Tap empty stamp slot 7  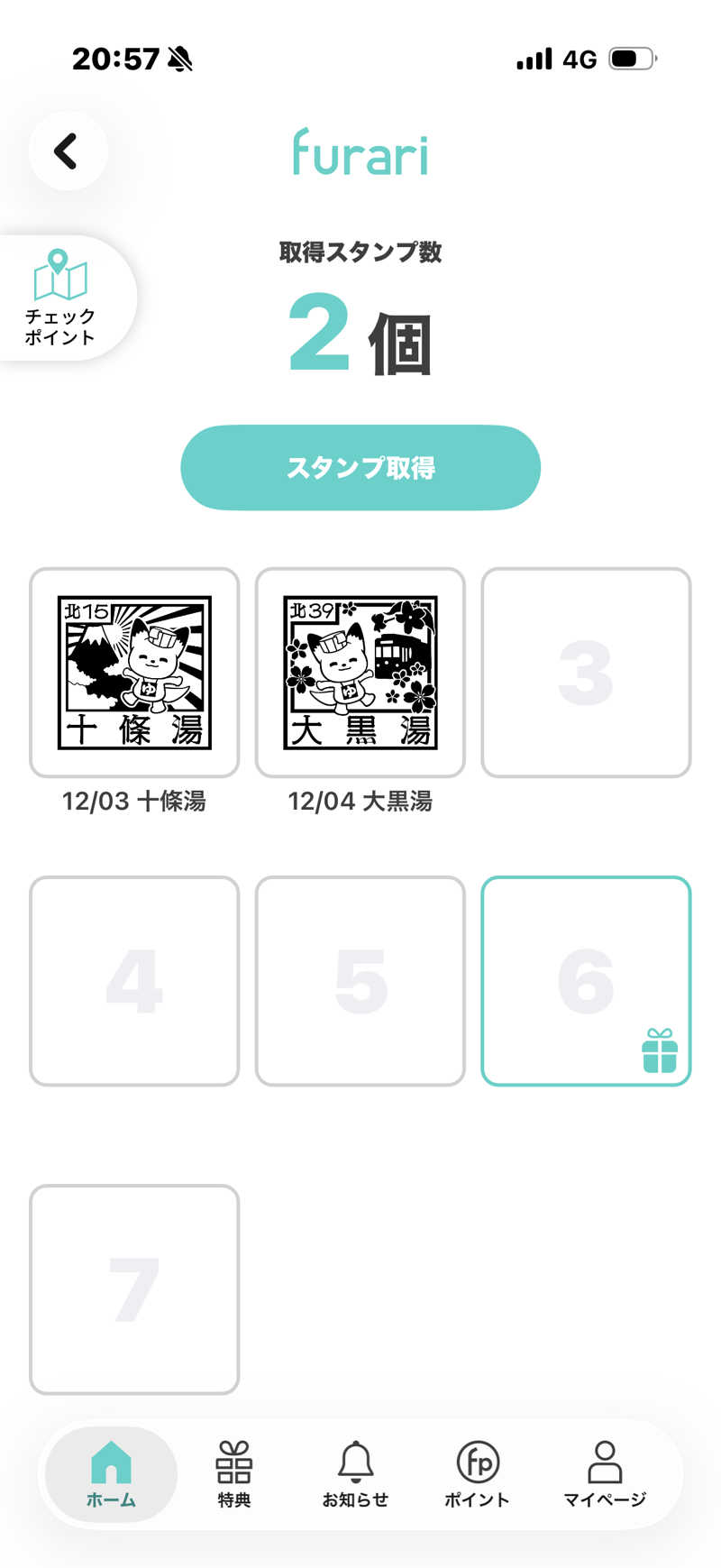pyautogui.click(x=133, y=1288)
